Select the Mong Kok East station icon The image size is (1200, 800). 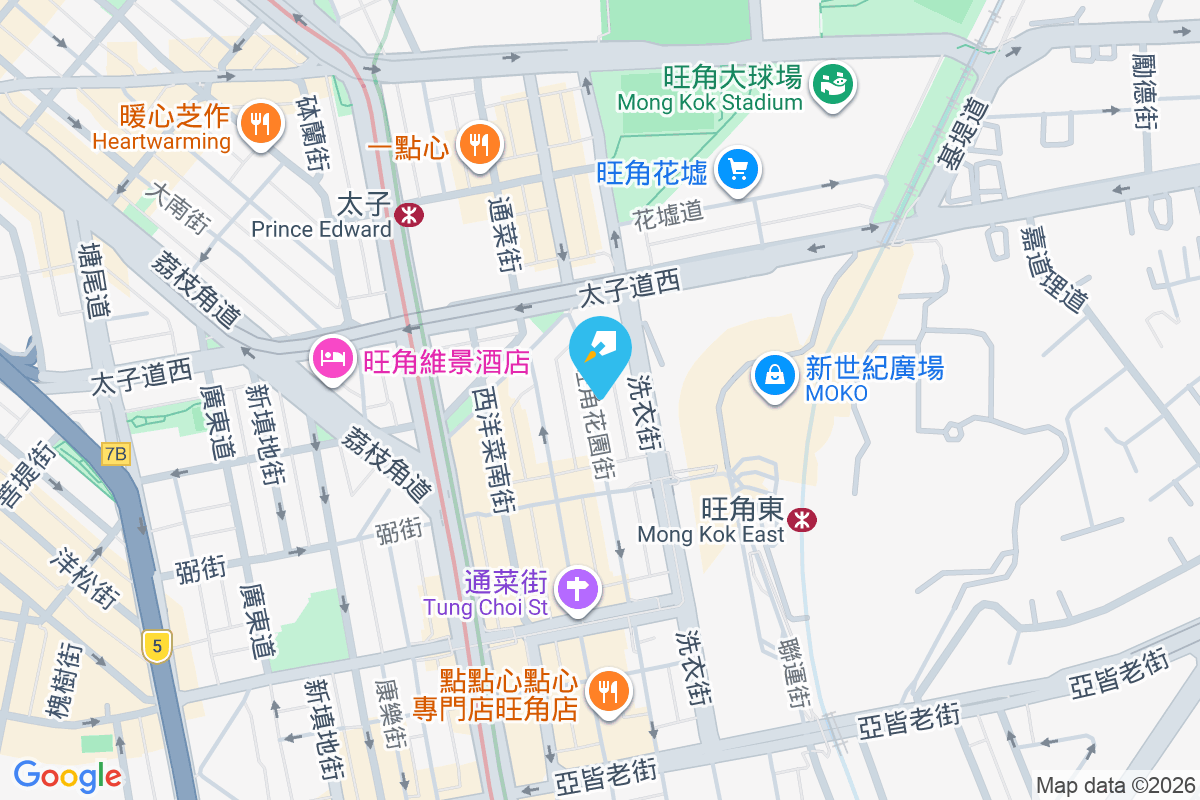(800, 519)
